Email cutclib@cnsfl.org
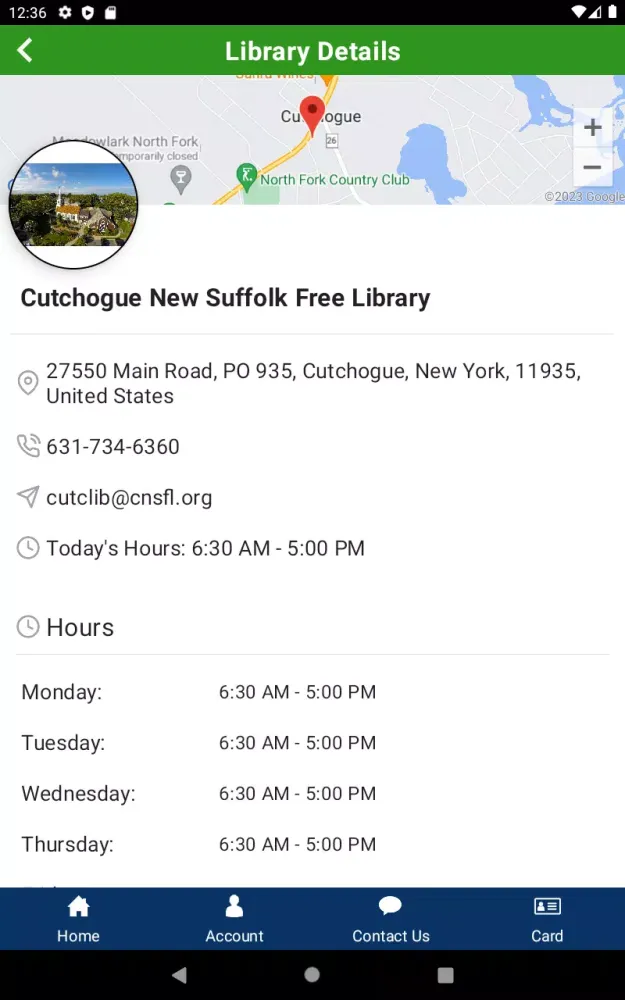 click(x=129, y=498)
